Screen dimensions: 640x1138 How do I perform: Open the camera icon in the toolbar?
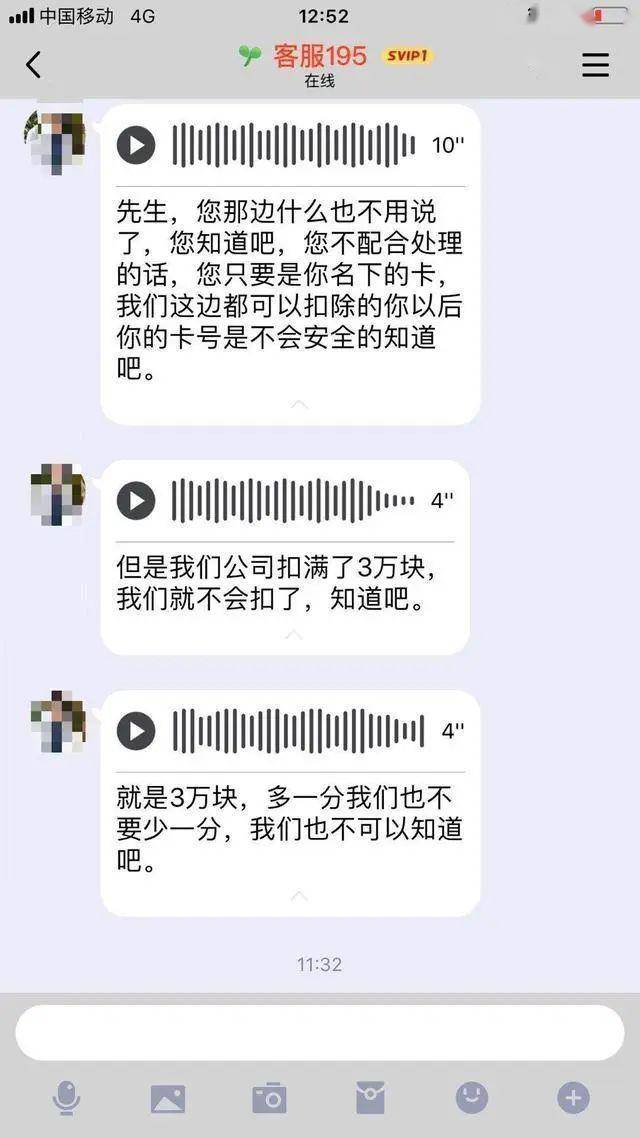(269, 1099)
